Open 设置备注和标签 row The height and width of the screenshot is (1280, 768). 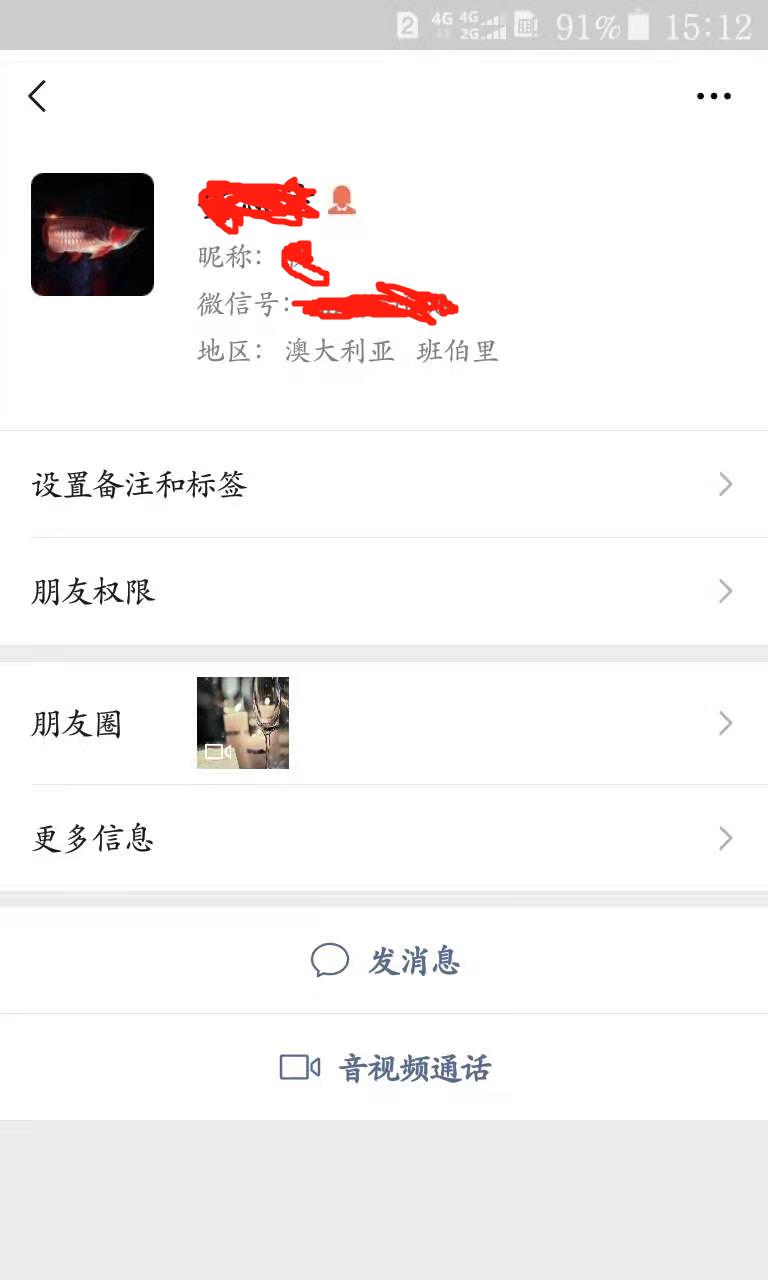[x=384, y=485]
